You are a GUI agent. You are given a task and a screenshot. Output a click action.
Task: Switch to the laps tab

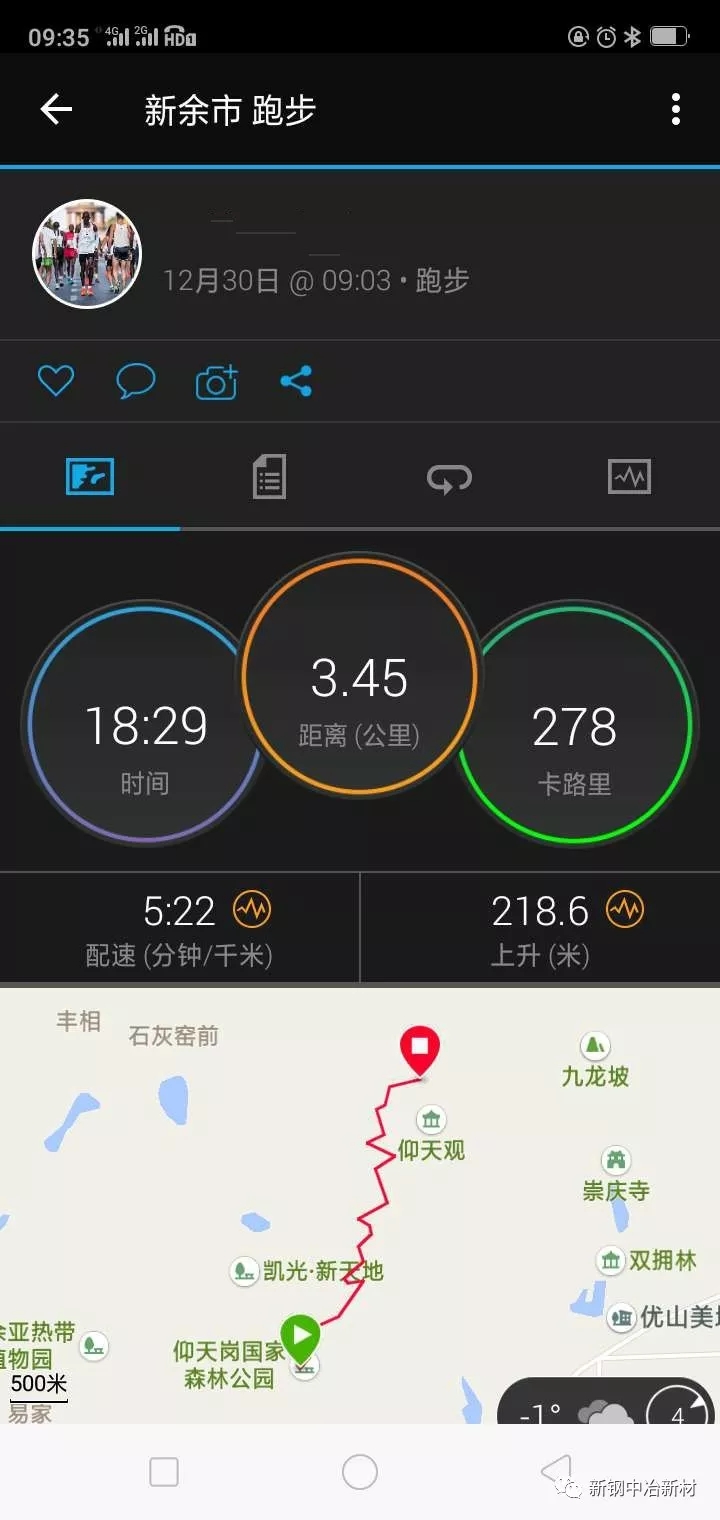(x=449, y=477)
